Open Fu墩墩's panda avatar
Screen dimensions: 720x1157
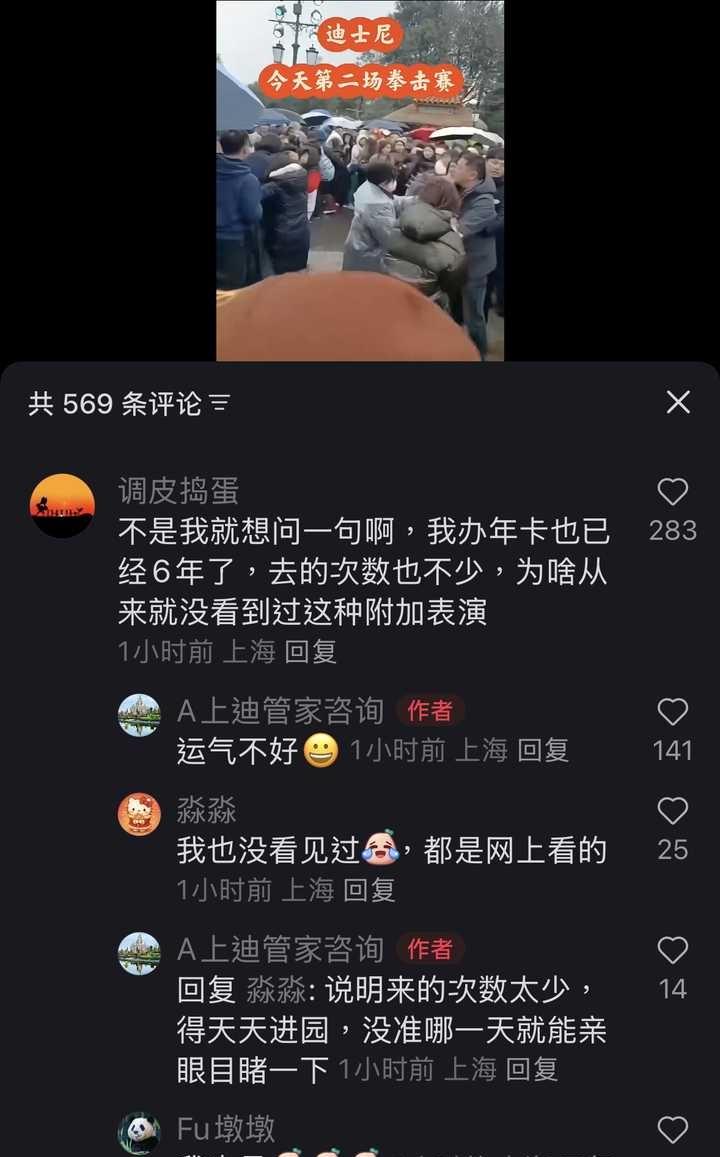pyautogui.click(x=140, y=1132)
